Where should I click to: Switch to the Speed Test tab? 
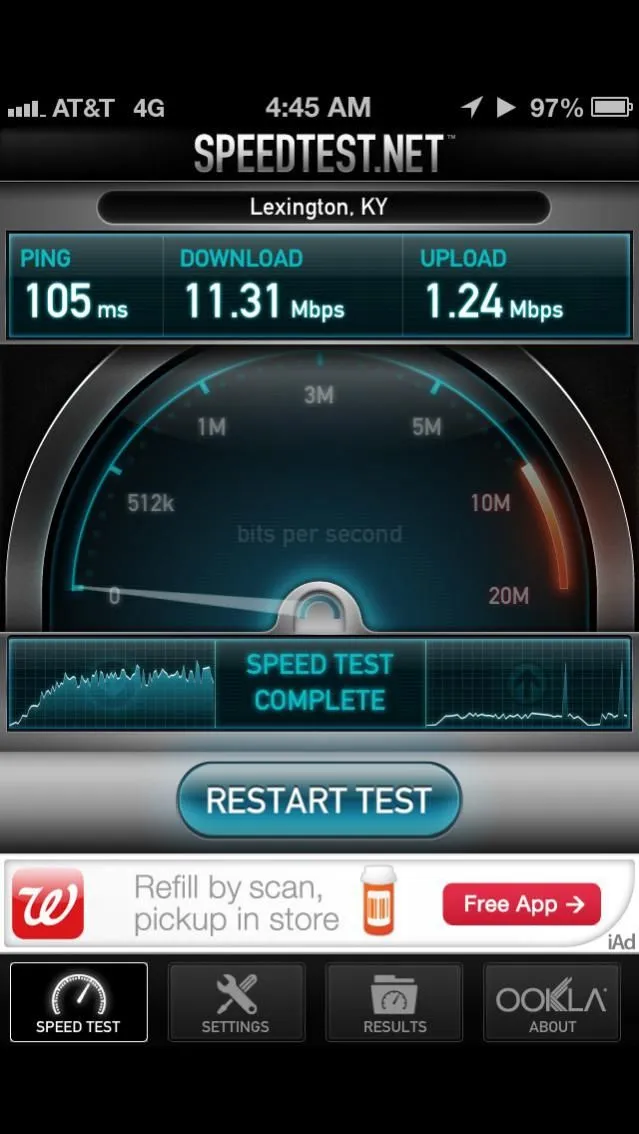click(78, 1002)
